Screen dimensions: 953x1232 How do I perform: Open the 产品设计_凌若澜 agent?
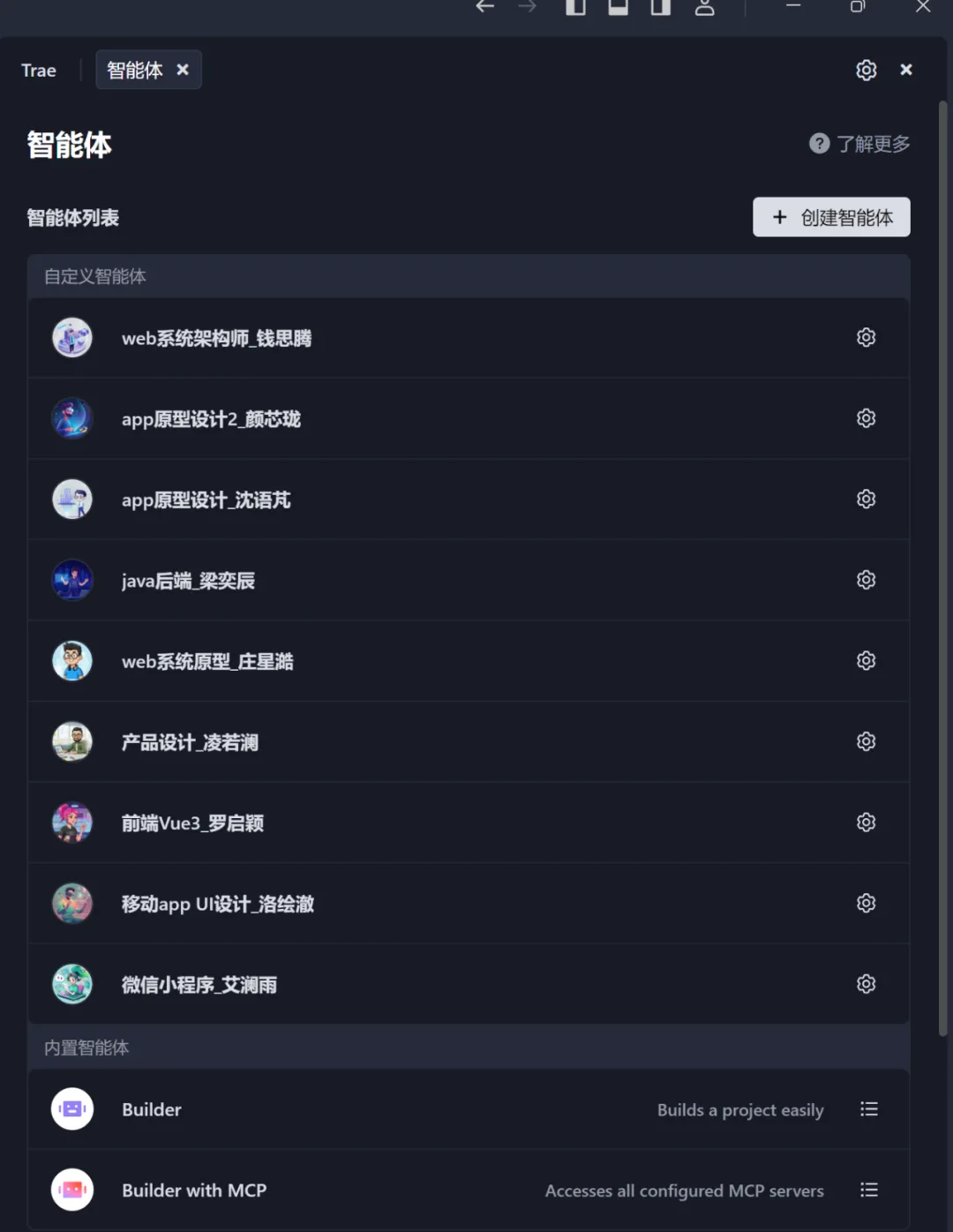point(191,742)
